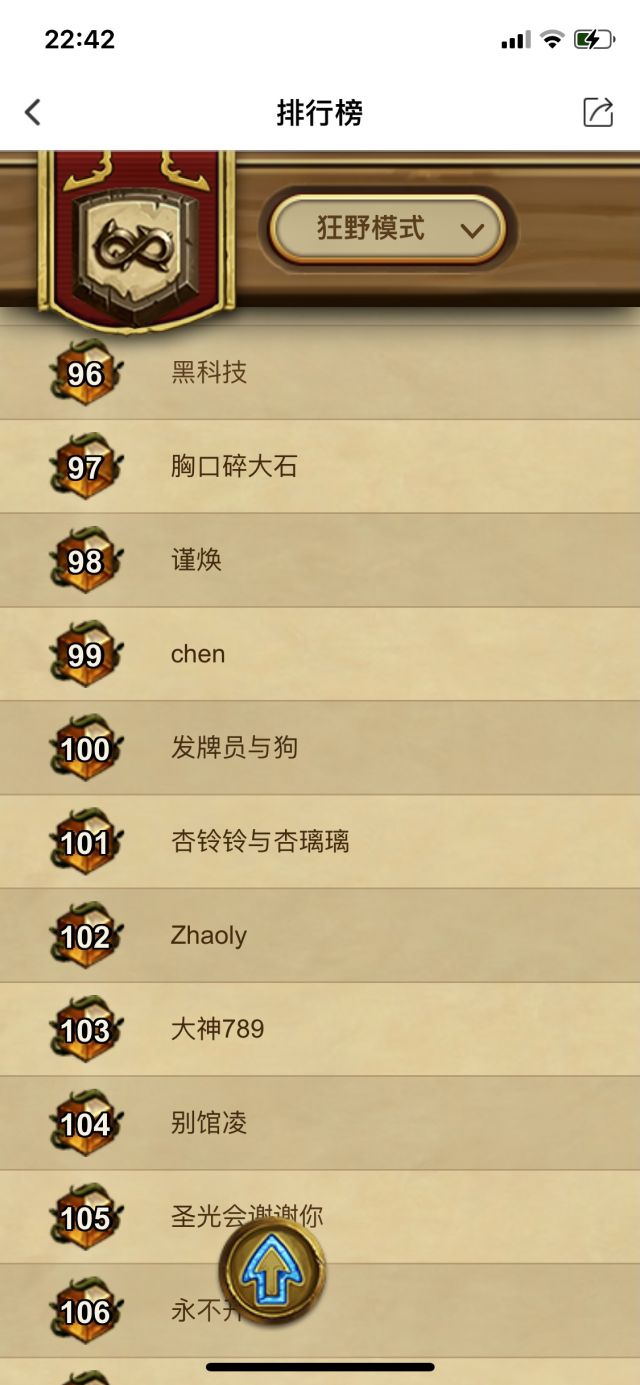Share the leaderboard page

point(598,112)
